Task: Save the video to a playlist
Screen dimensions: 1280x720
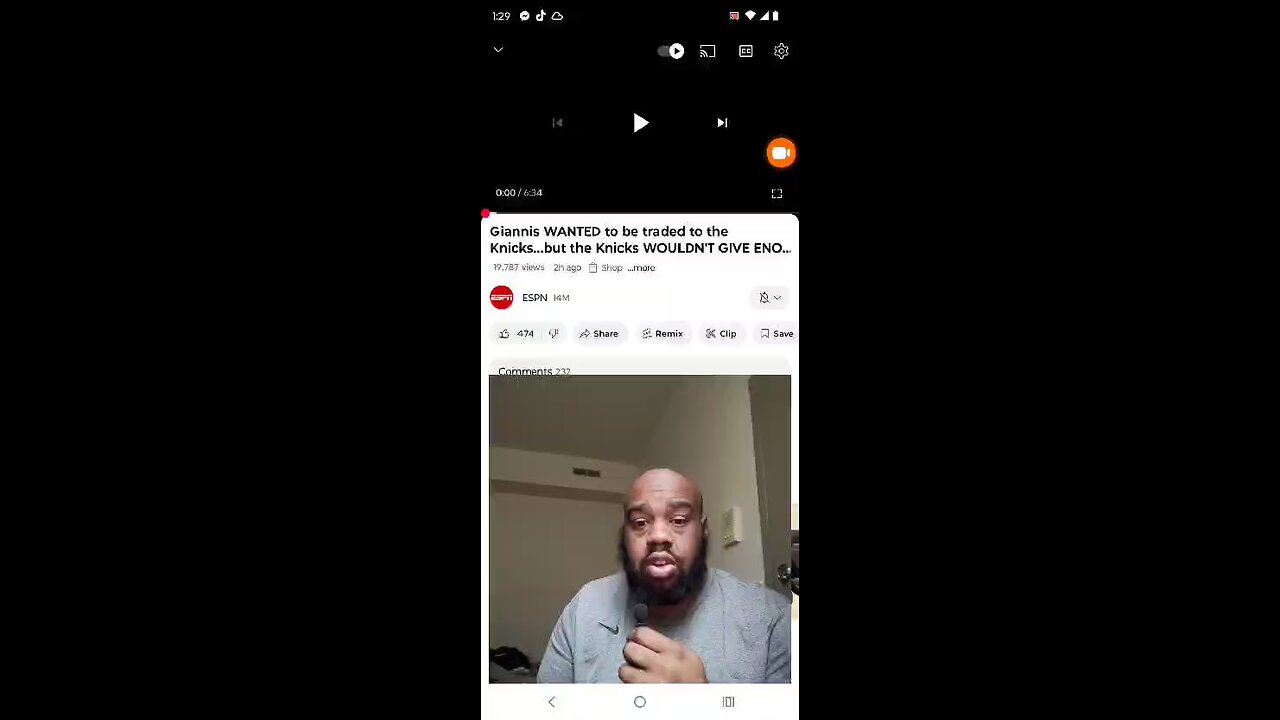Action: pyautogui.click(x=776, y=334)
